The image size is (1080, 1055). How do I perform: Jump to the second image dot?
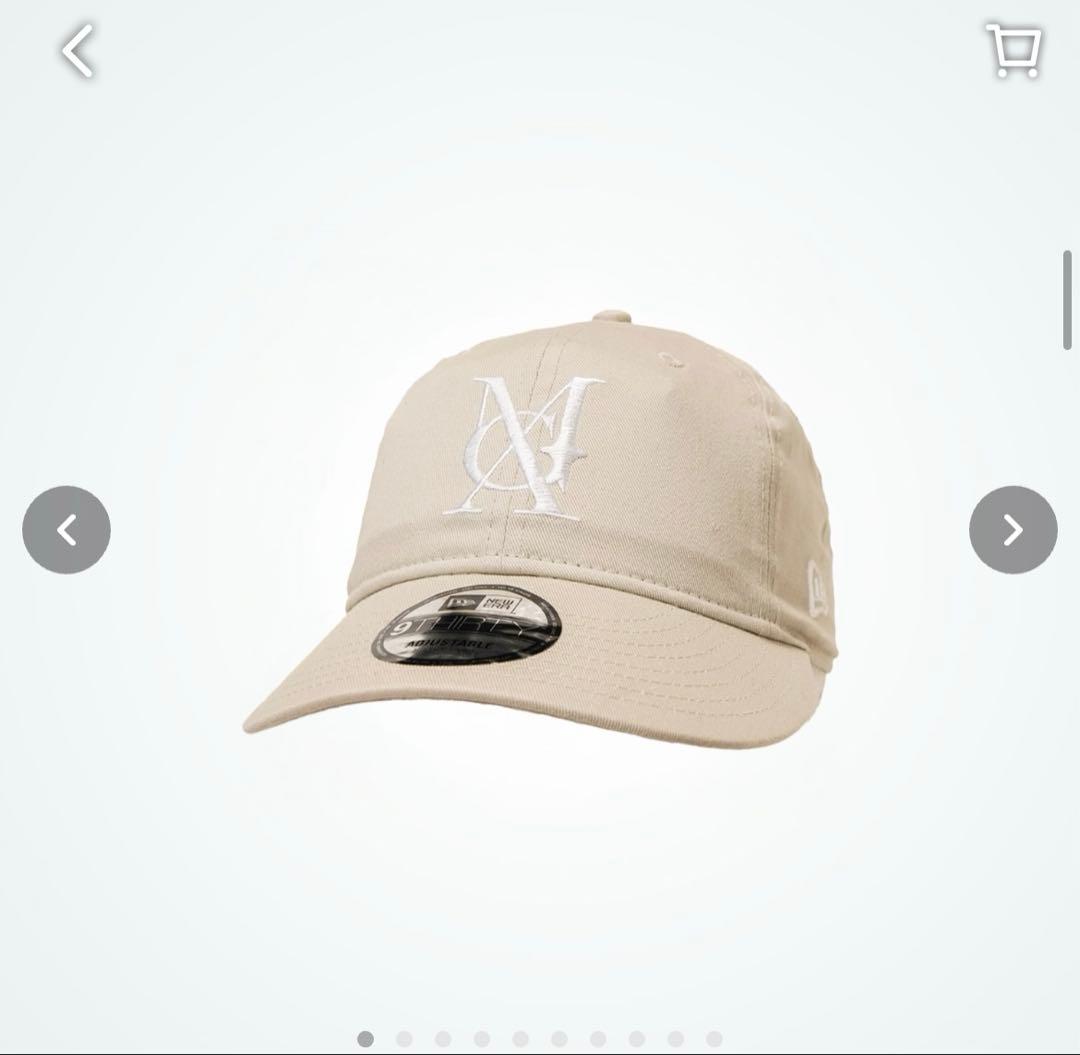click(x=404, y=1039)
